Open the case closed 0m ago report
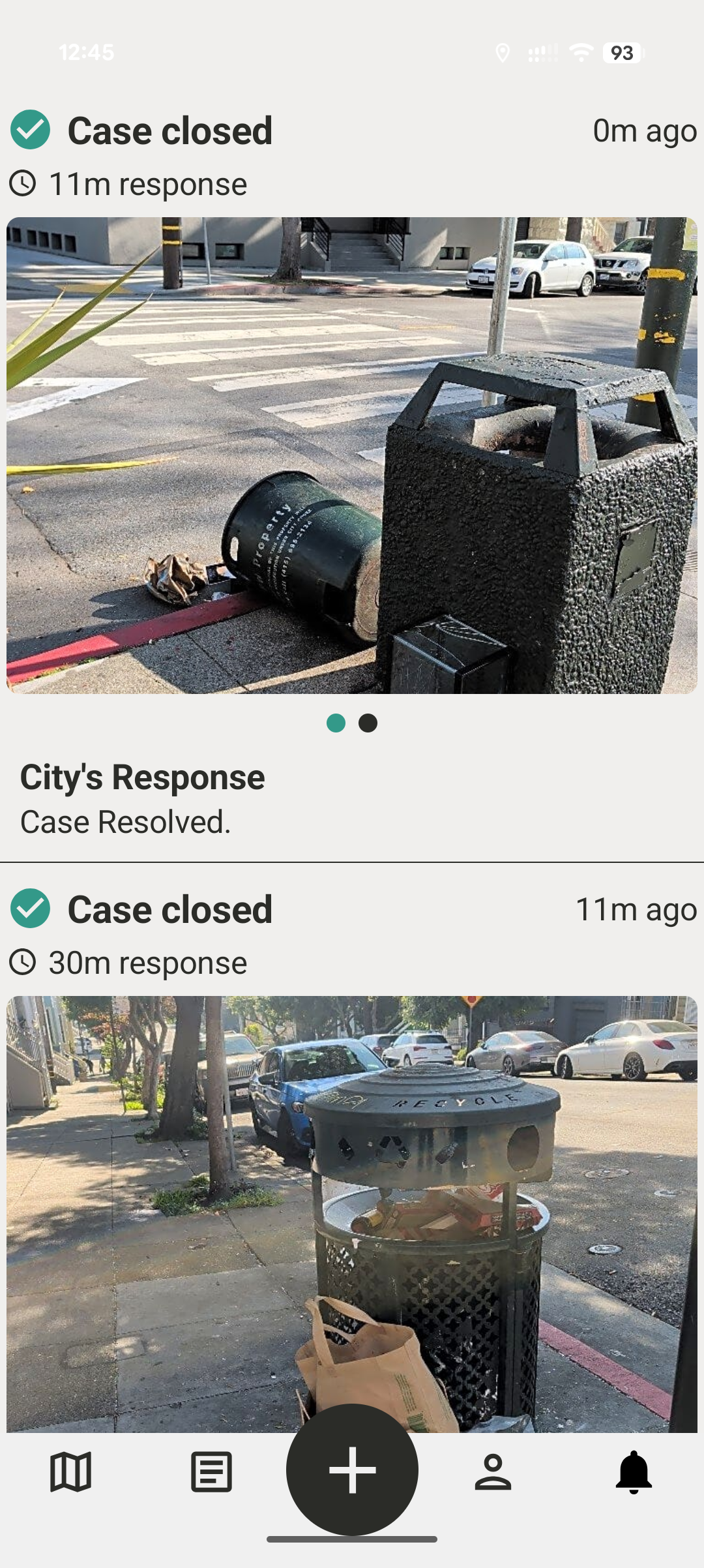704x1568 pixels. pos(169,130)
